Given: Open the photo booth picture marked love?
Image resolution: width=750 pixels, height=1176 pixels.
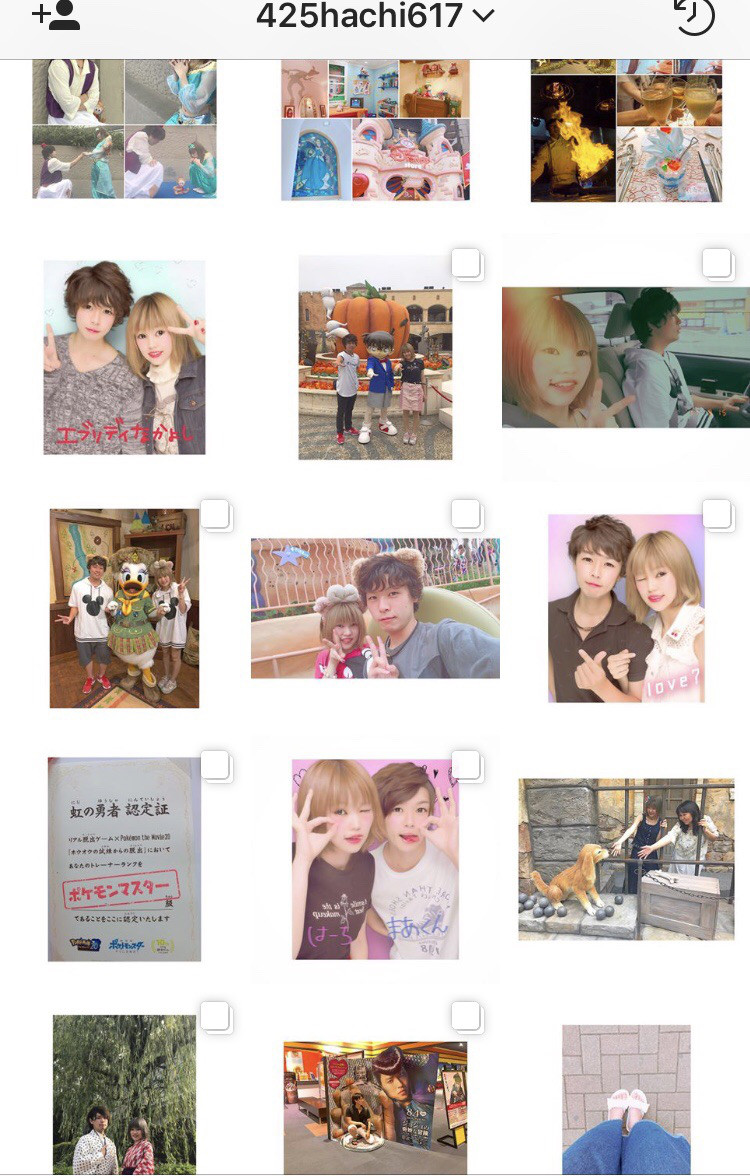Looking at the screenshot, I should click(626, 608).
